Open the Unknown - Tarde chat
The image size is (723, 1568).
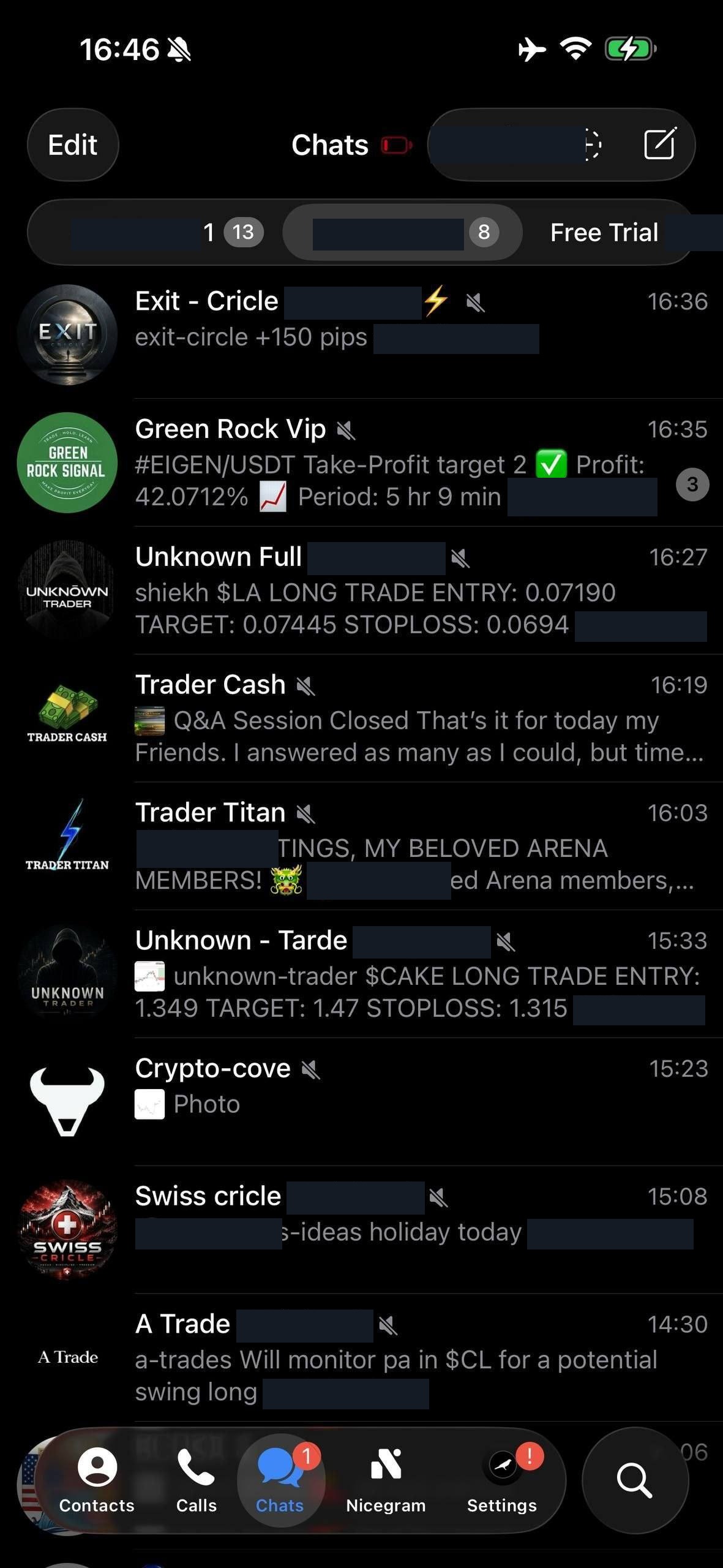coord(361,974)
